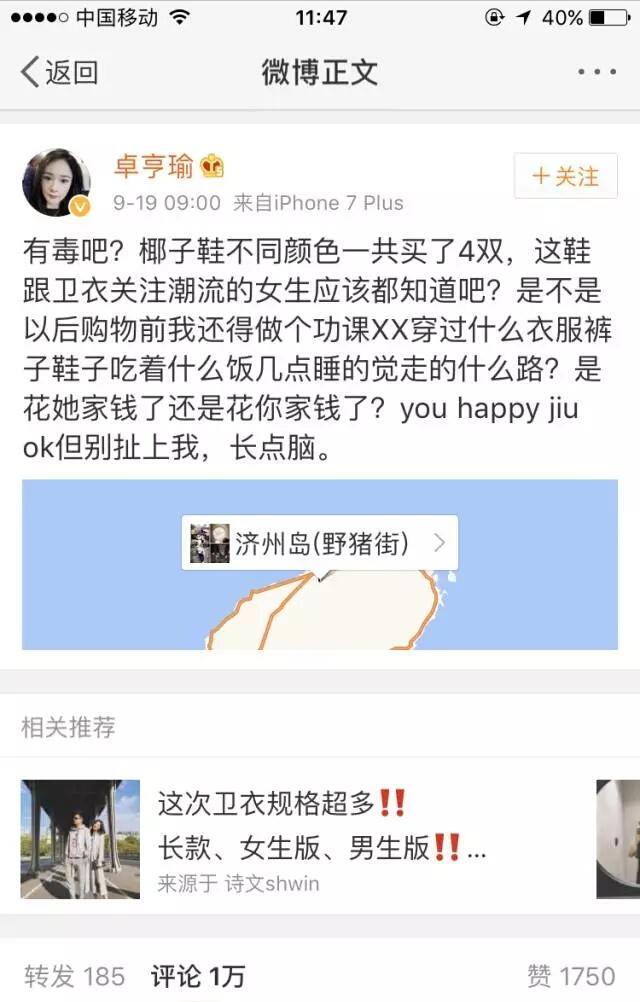Switch to the 转发 185 tab
This screenshot has width=640, height=1002.
75,976
